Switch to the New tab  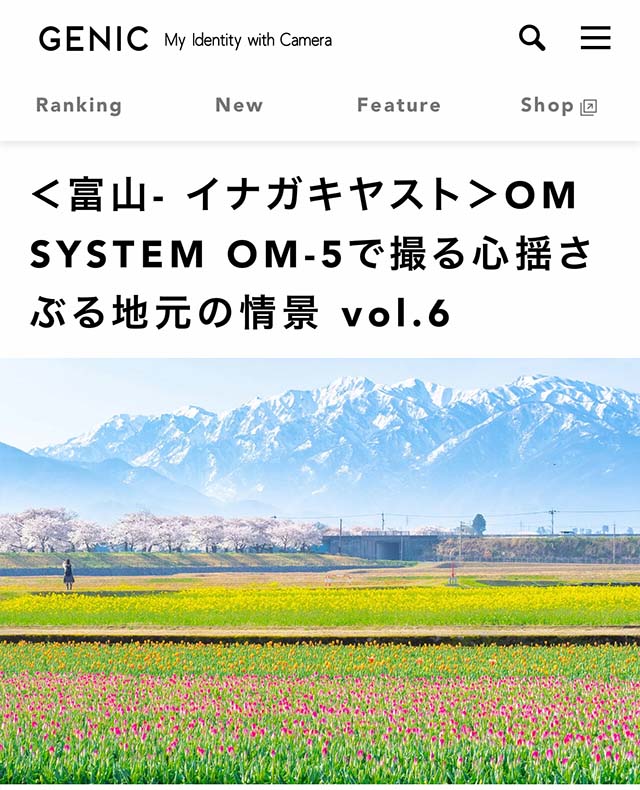pyautogui.click(x=239, y=105)
